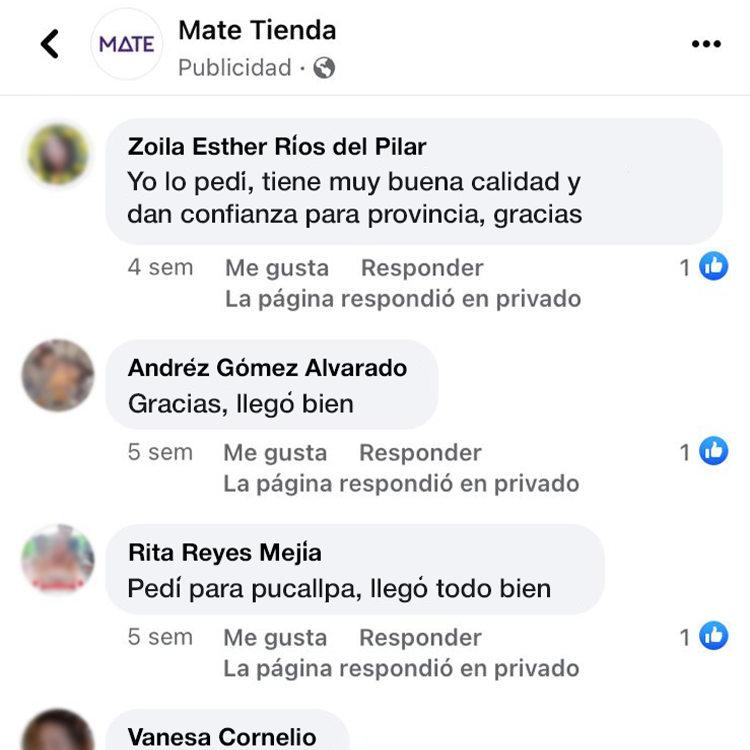Reply to Rita Reyes Mejía's comment
750x750 pixels.
point(420,638)
